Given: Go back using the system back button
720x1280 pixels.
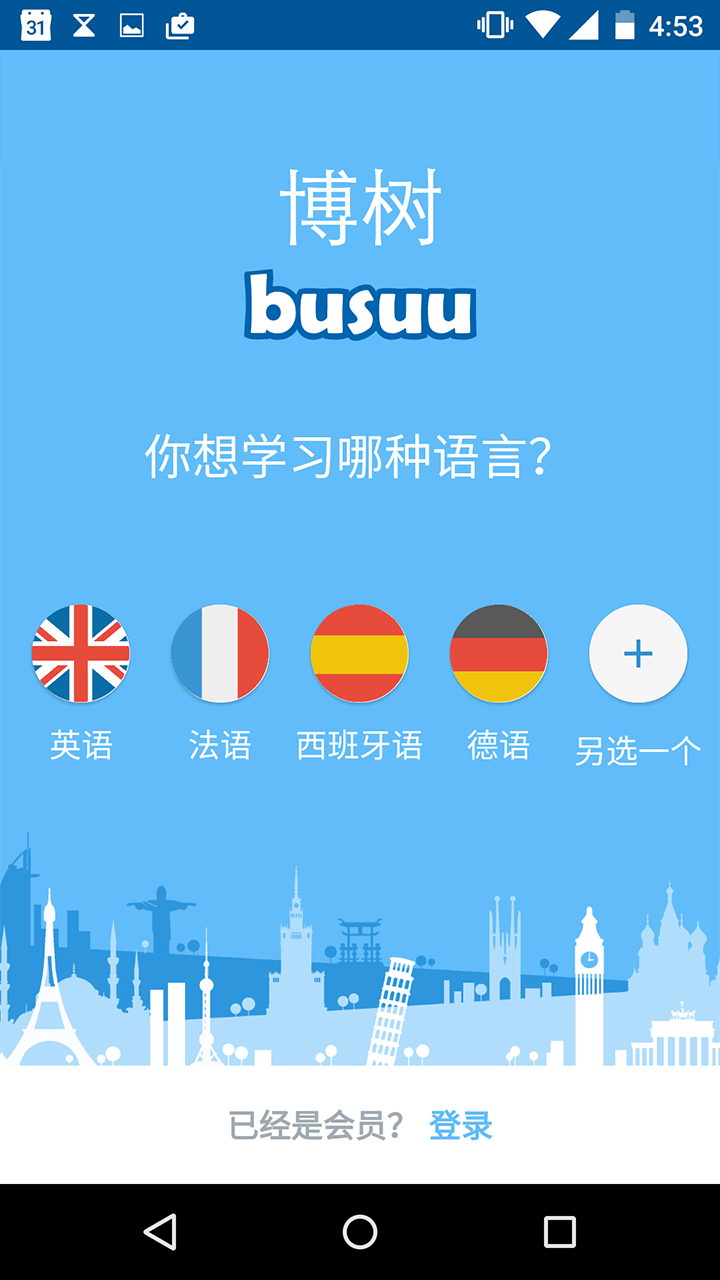Looking at the screenshot, I should click(160, 1232).
